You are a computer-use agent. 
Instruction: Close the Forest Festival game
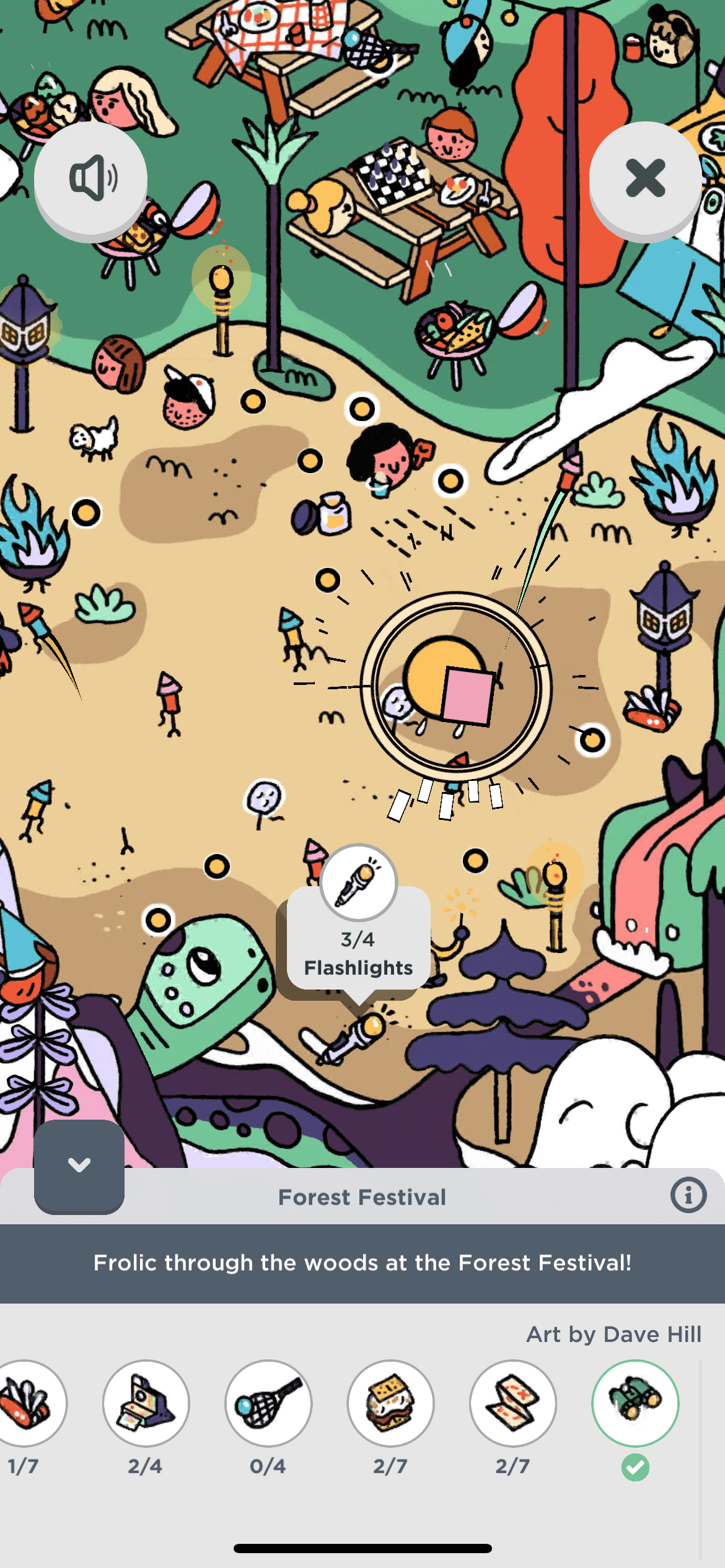click(x=645, y=178)
